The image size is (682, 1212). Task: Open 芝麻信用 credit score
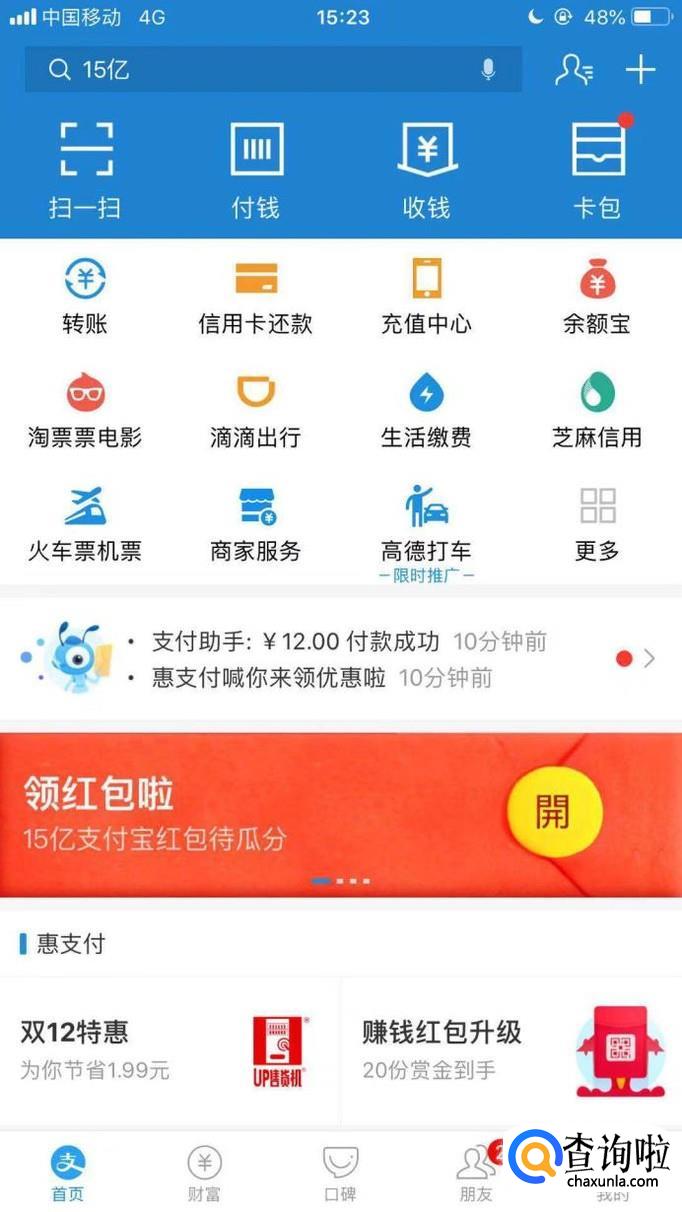point(597,410)
